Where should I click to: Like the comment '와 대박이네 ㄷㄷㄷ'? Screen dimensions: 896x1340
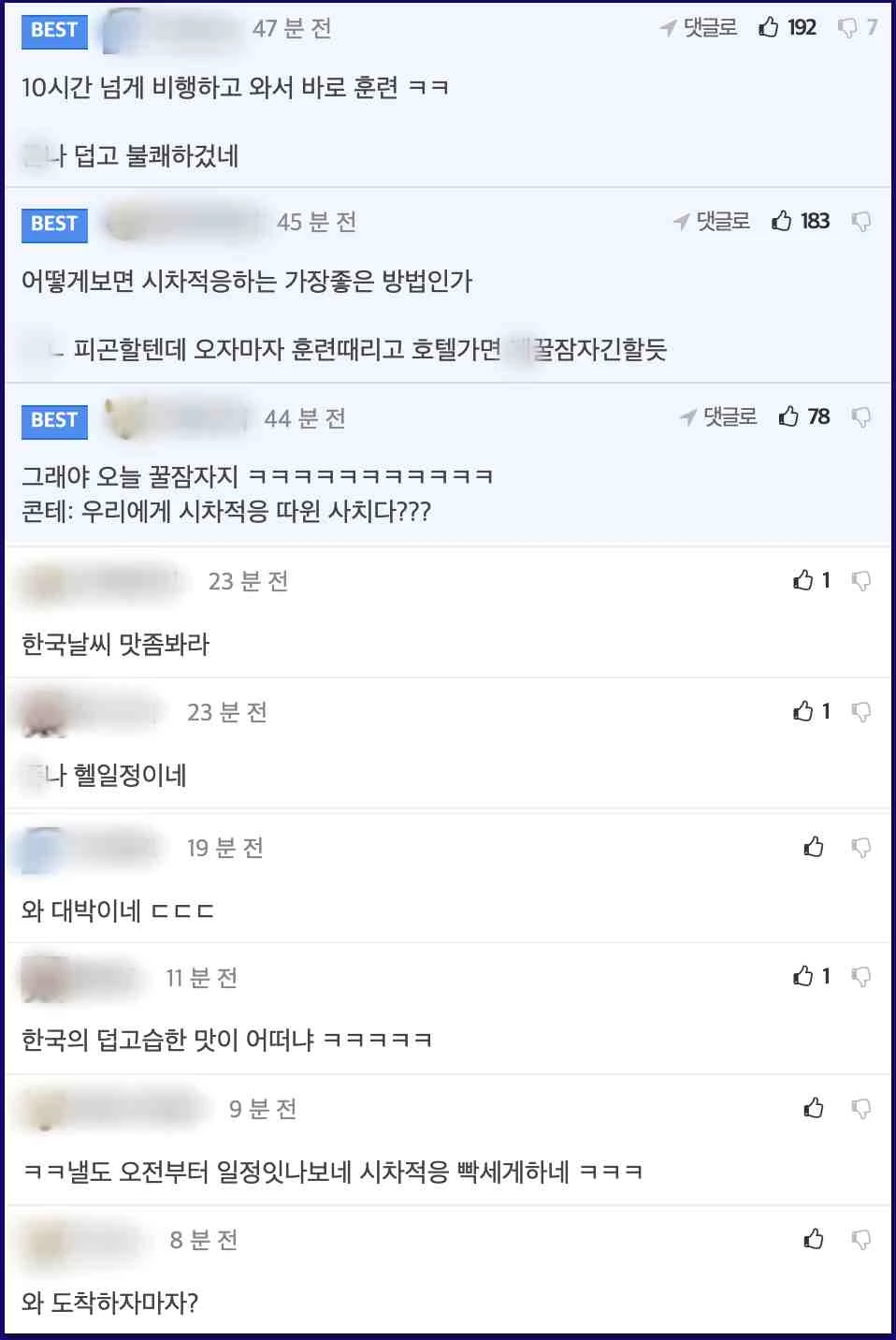(814, 847)
